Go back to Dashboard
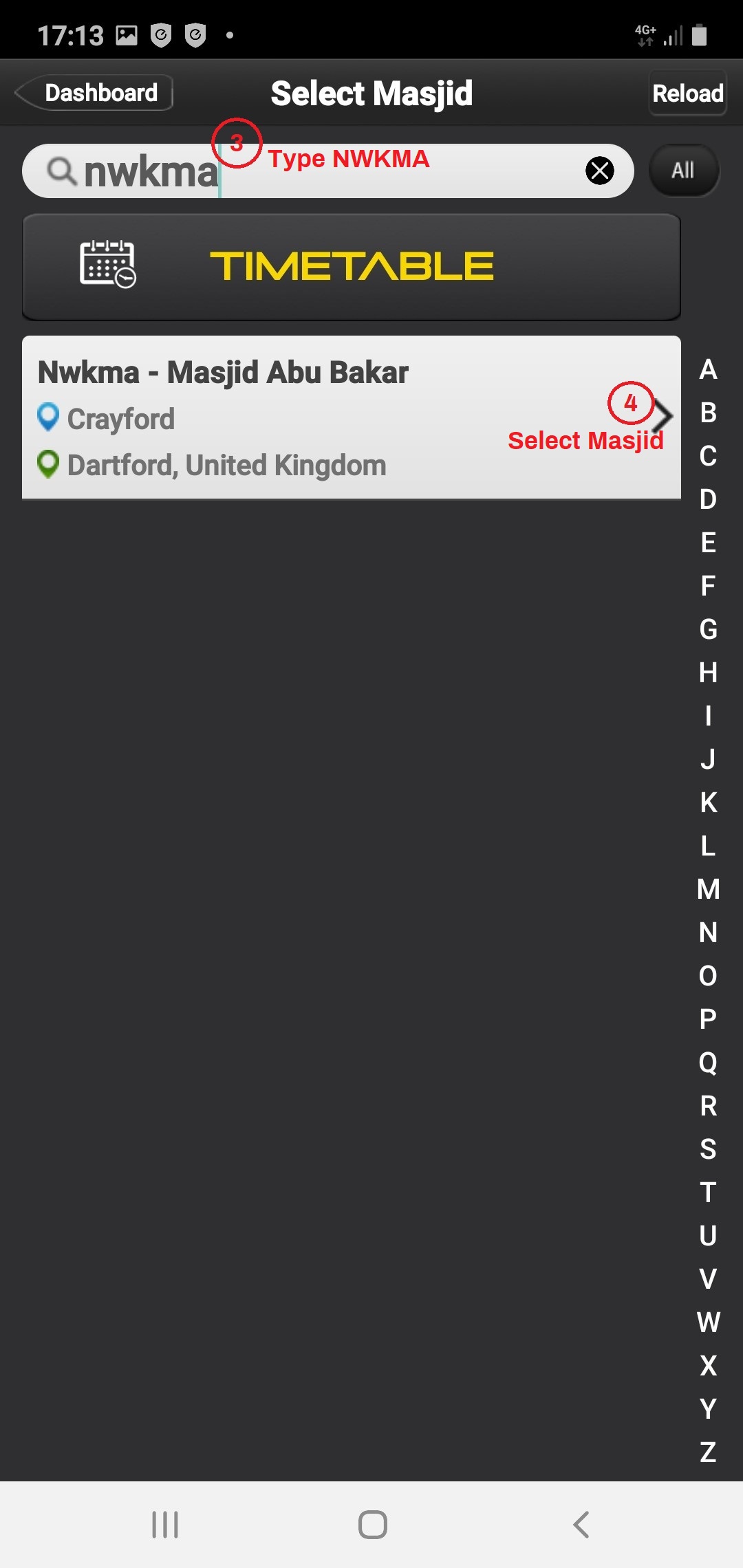This screenshot has width=743, height=1568. (94, 93)
